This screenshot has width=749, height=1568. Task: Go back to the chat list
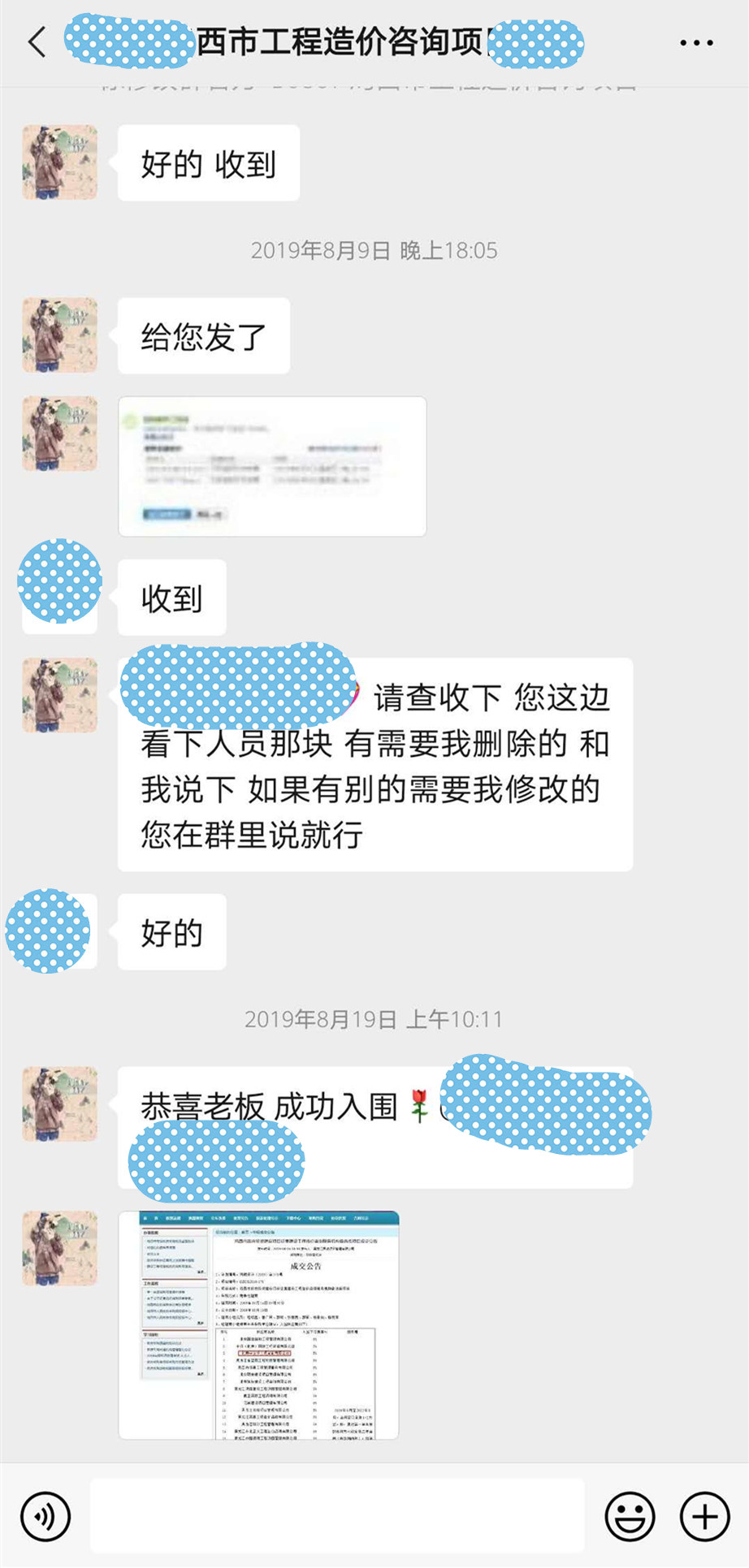tap(37, 42)
